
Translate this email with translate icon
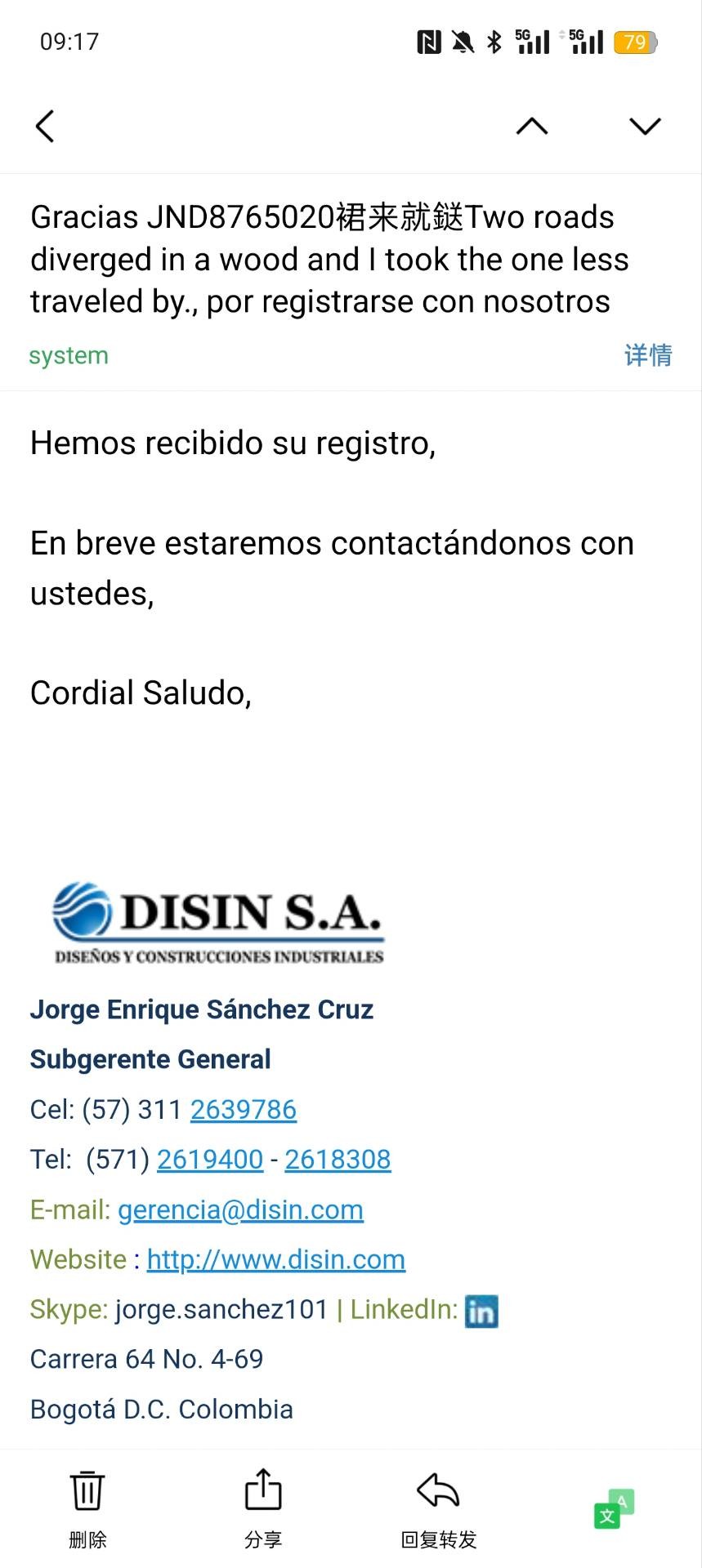614,1508
